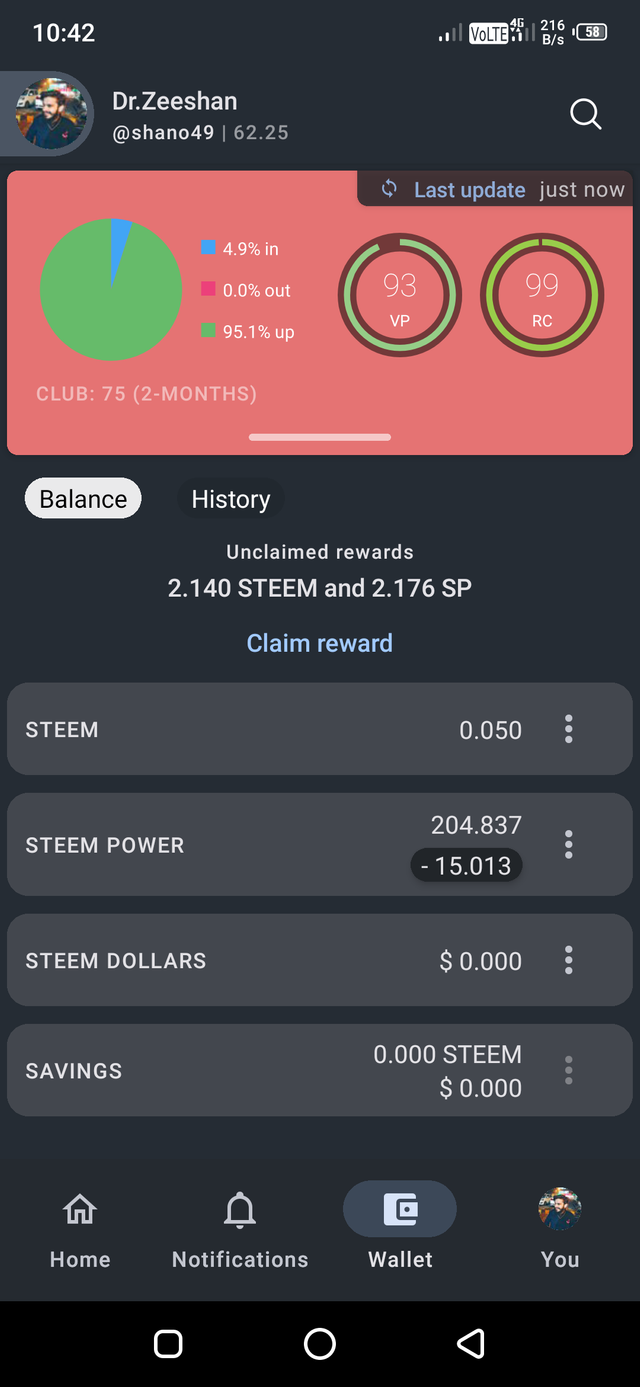Tap the system back button
The image size is (640, 1387).
pos(471,1343)
